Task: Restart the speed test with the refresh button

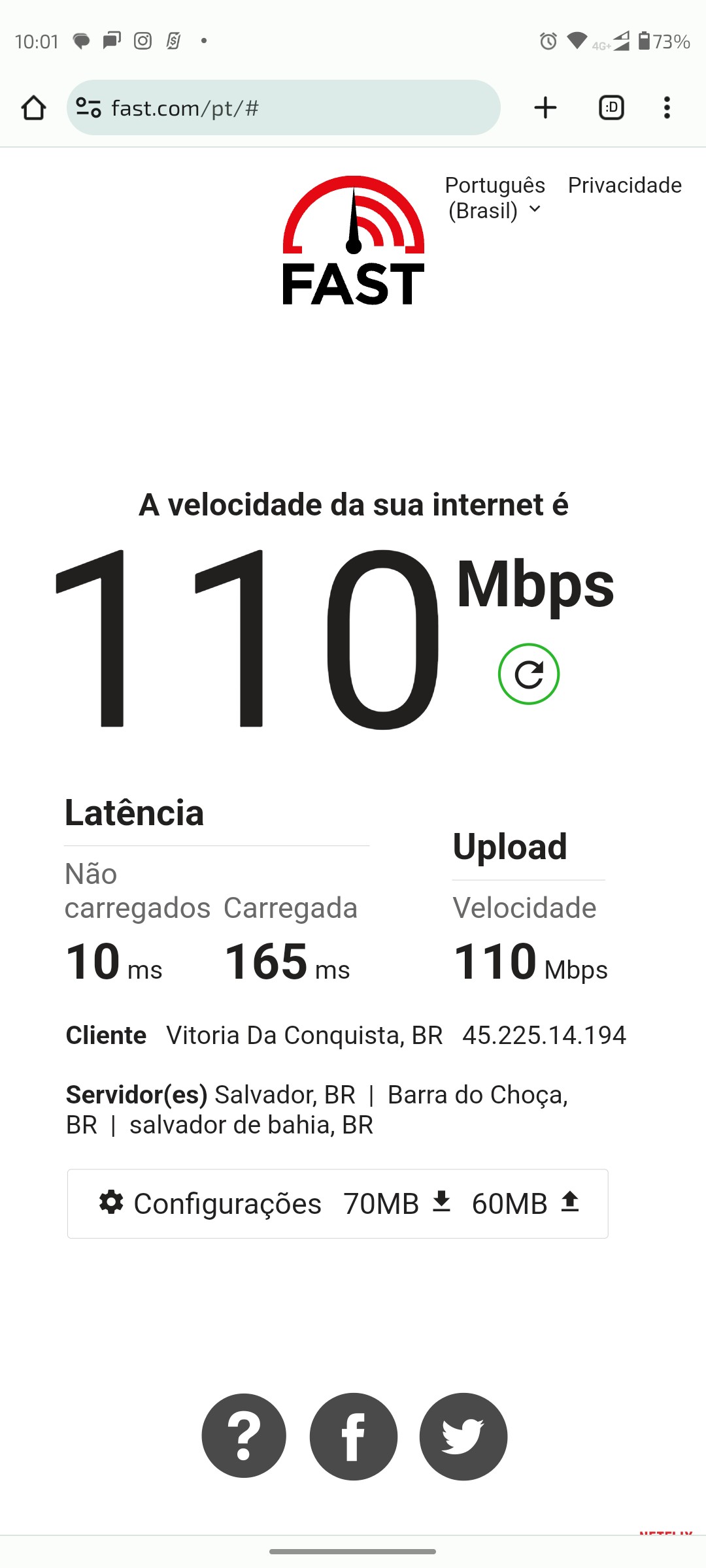Action: point(528,674)
